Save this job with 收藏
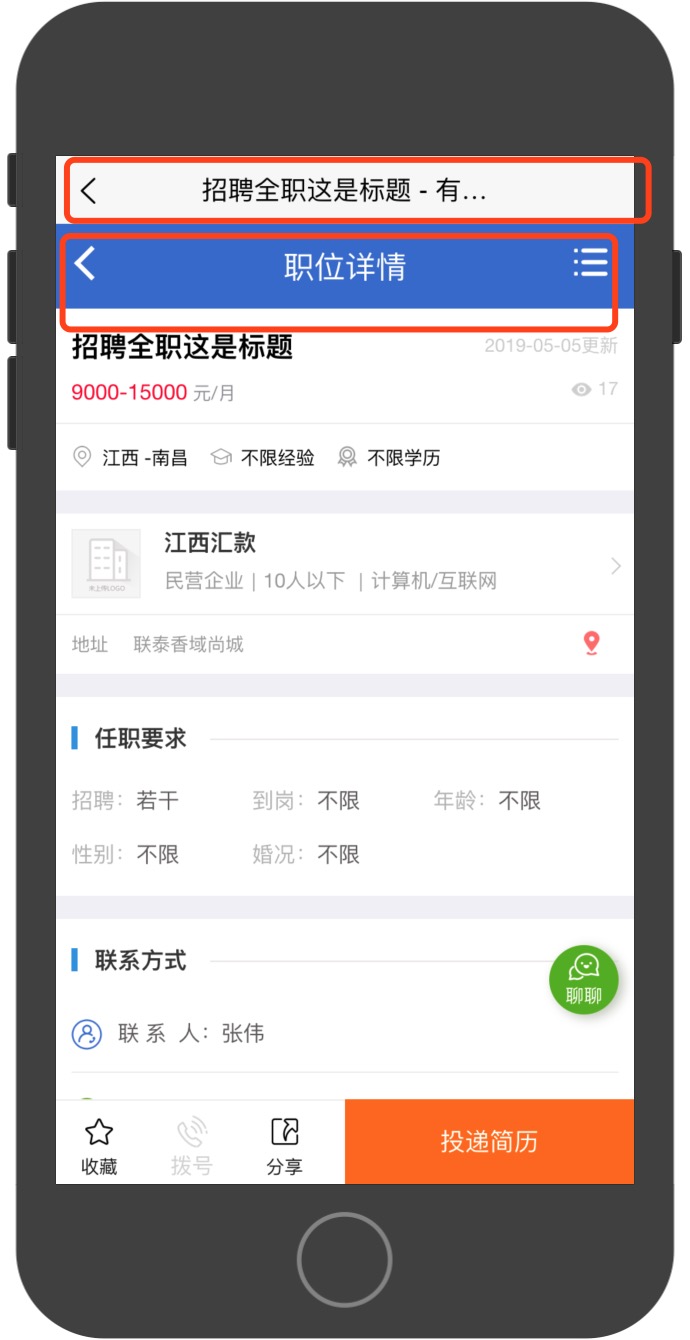This screenshot has width=690, height=1340. (x=99, y=1146)
